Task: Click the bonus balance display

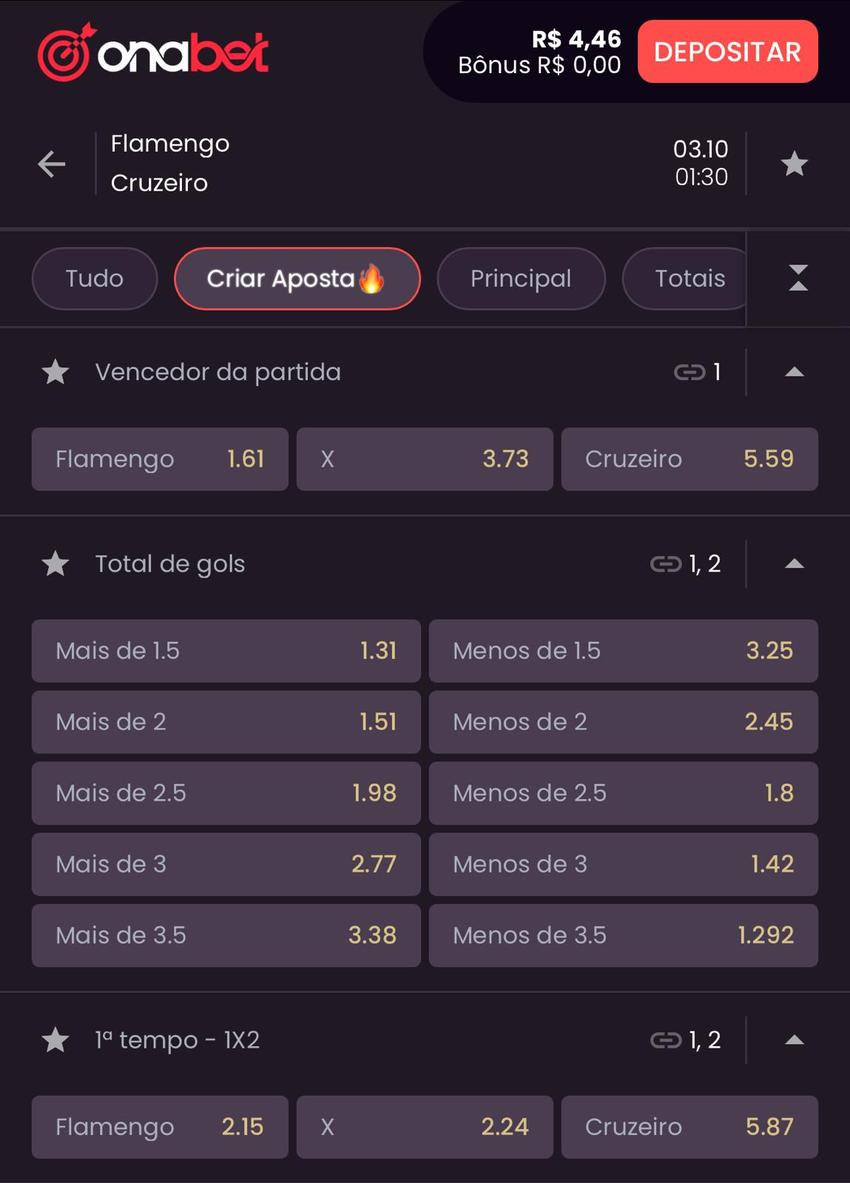Action: pyautogui.click(x=539, y=66)
